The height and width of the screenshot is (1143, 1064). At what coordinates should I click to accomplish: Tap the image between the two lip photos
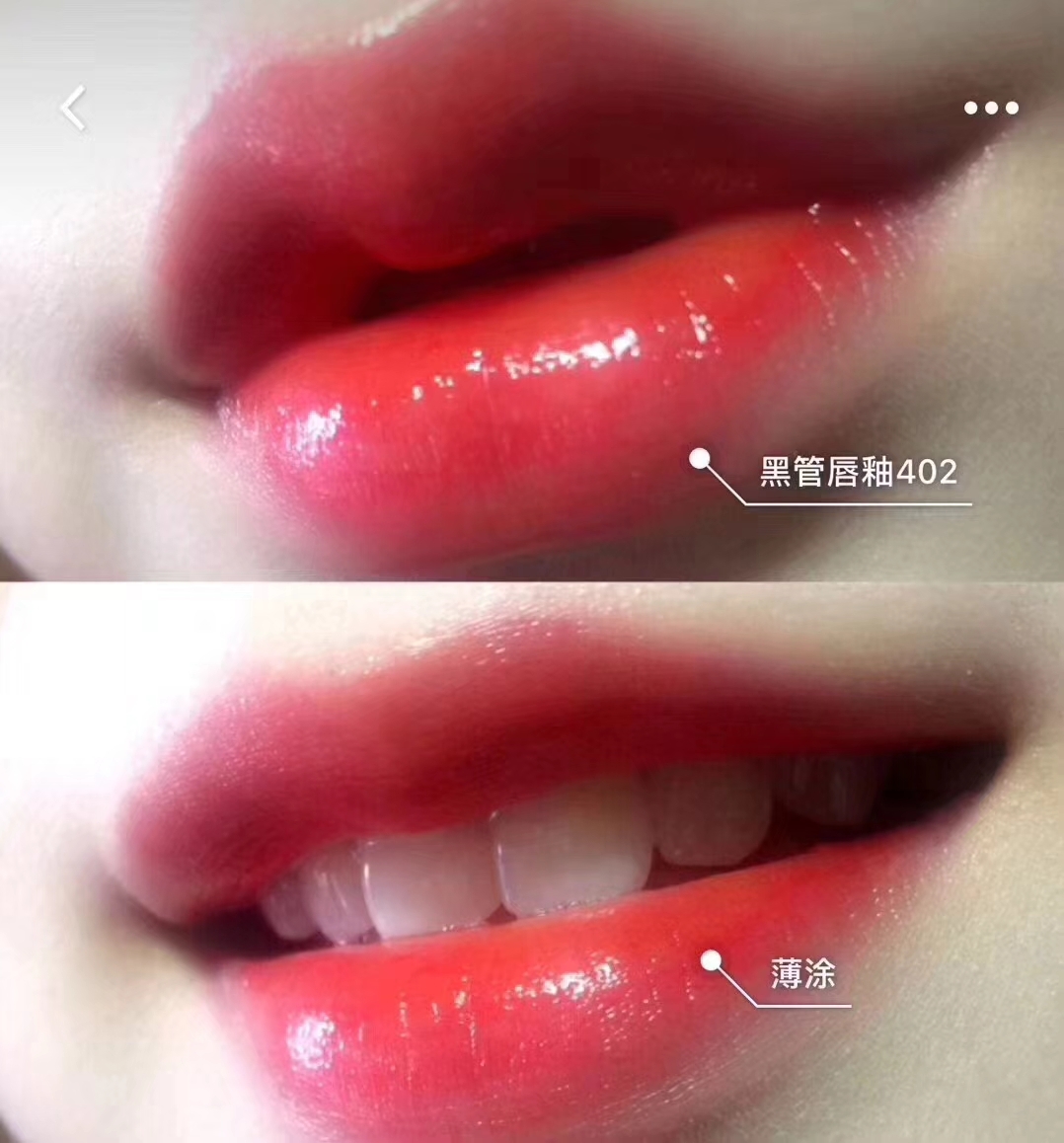[532, 584]
